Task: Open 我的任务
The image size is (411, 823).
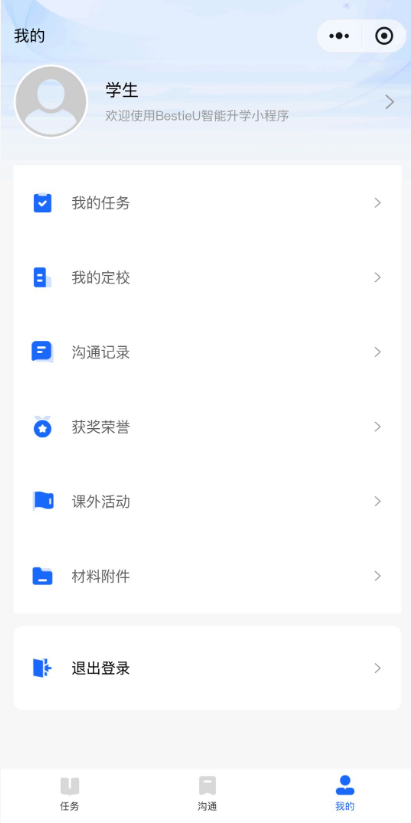Action: pyautogui.click(x=207, y=203)
